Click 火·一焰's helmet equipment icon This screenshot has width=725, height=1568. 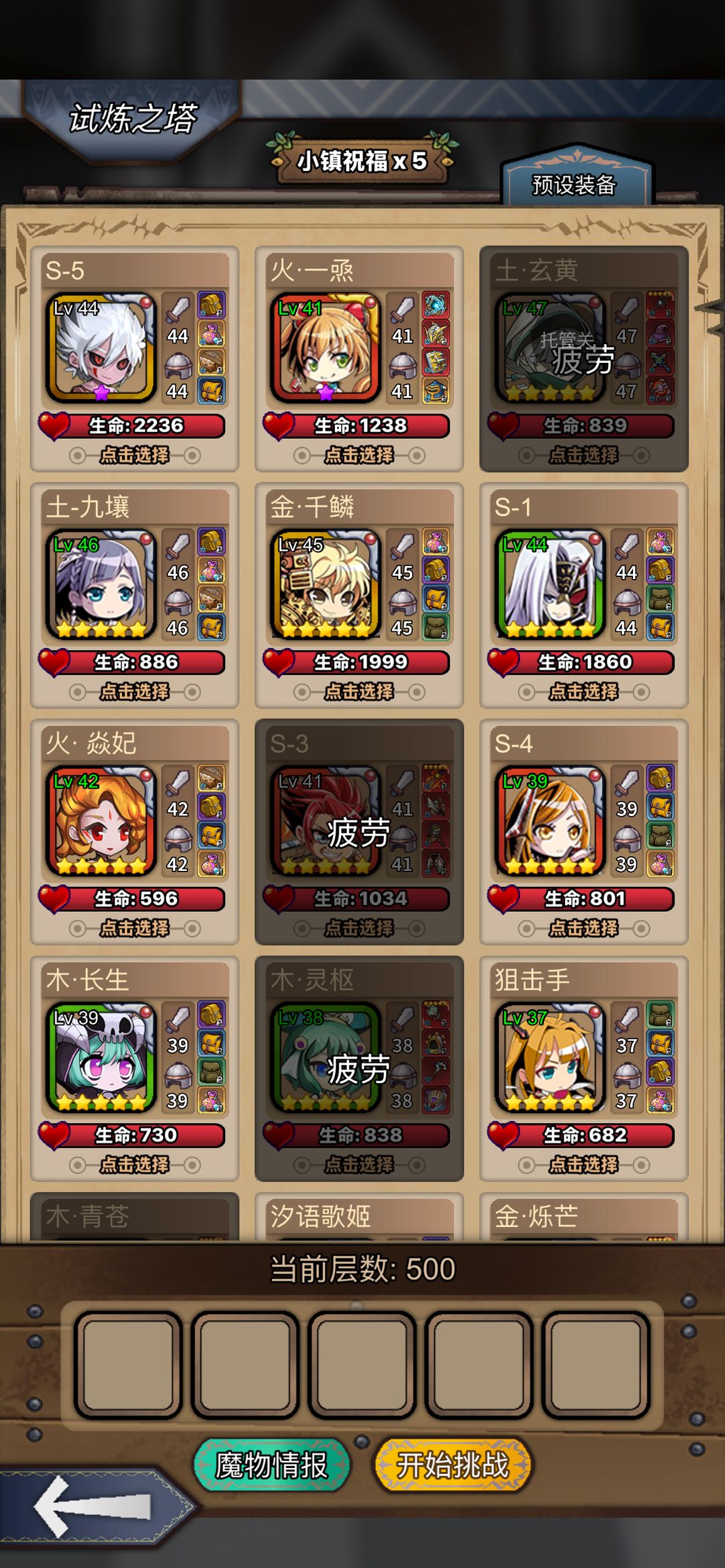coord(403,366)
